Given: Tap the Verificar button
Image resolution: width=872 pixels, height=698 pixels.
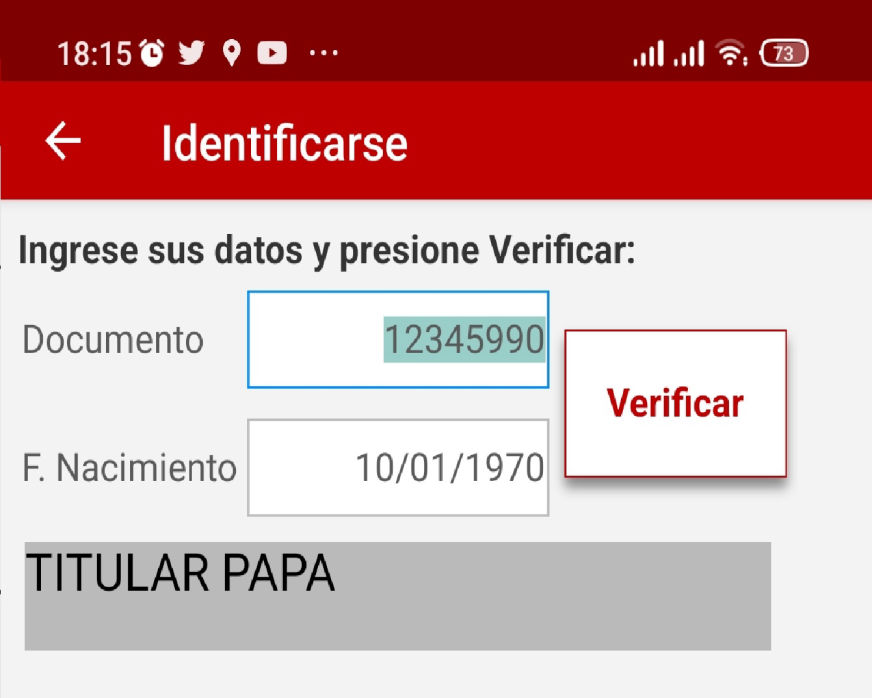Looking at the screenshot, I should pyautogui.click(x=675, y=403).
